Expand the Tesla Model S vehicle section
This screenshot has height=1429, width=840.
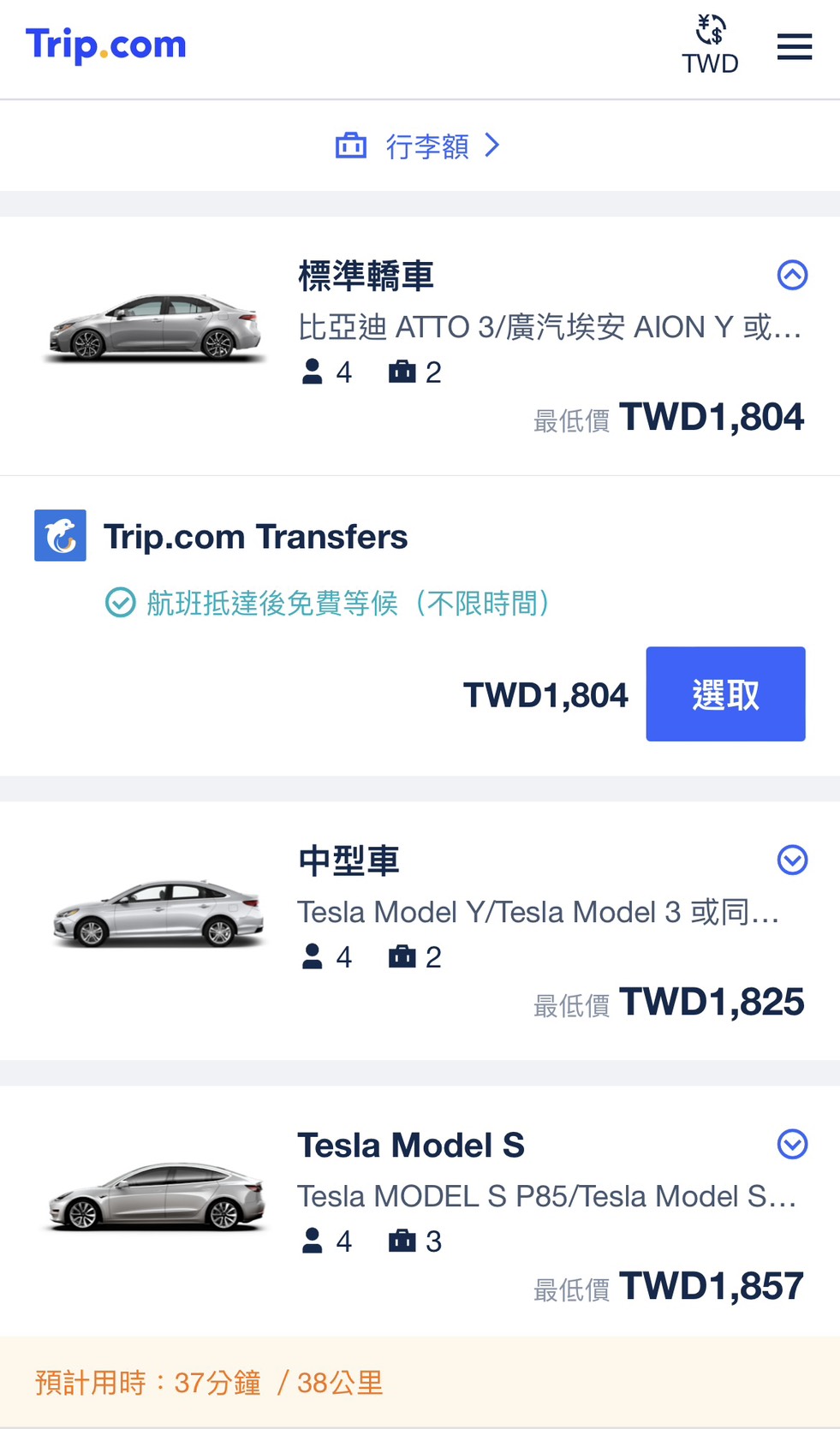point(792,1144)
